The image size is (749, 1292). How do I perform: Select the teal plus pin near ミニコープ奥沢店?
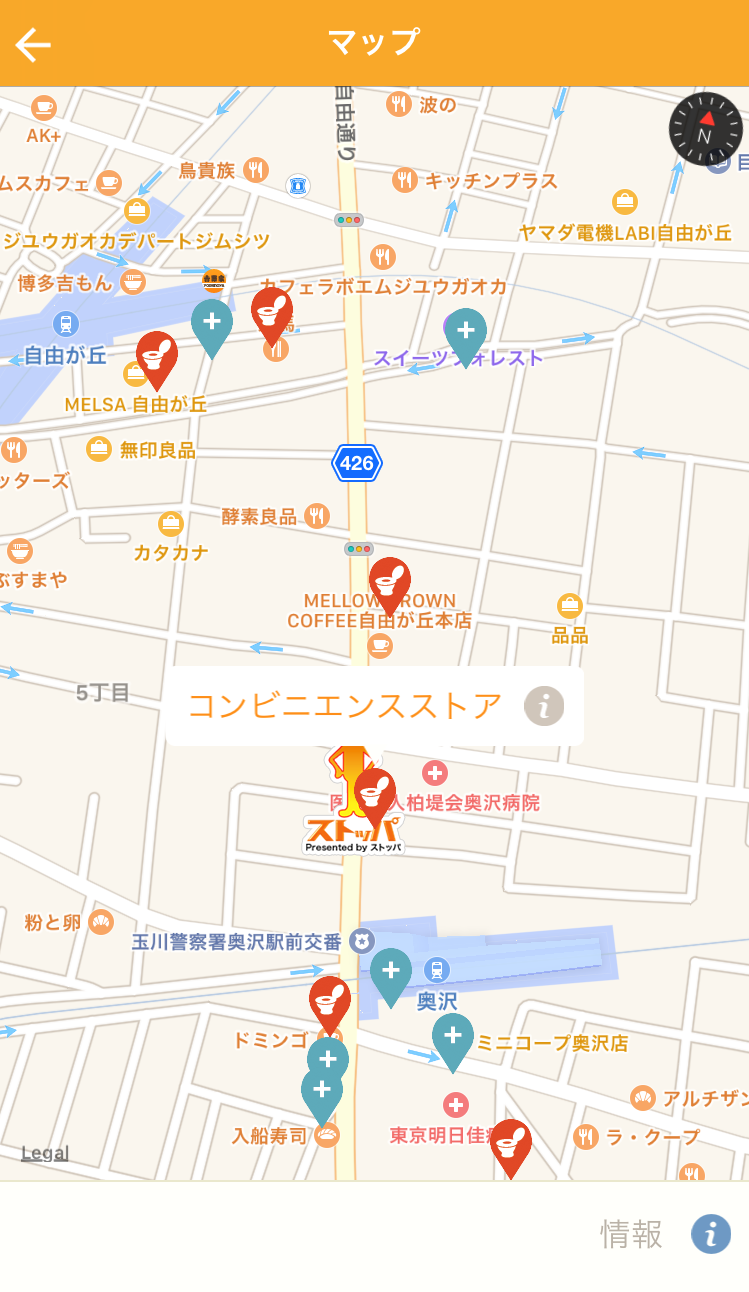tap(453, 1038)
